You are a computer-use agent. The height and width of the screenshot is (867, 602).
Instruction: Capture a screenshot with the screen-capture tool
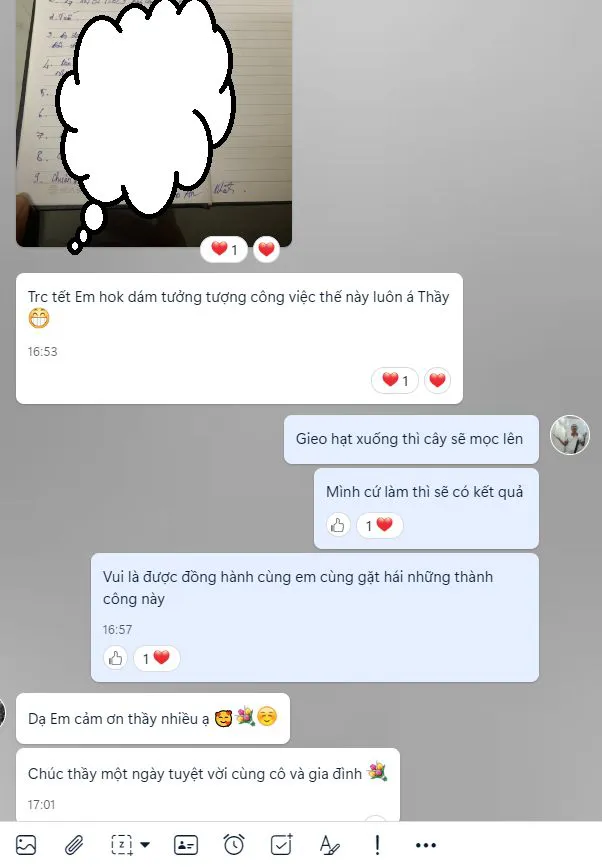122,845
